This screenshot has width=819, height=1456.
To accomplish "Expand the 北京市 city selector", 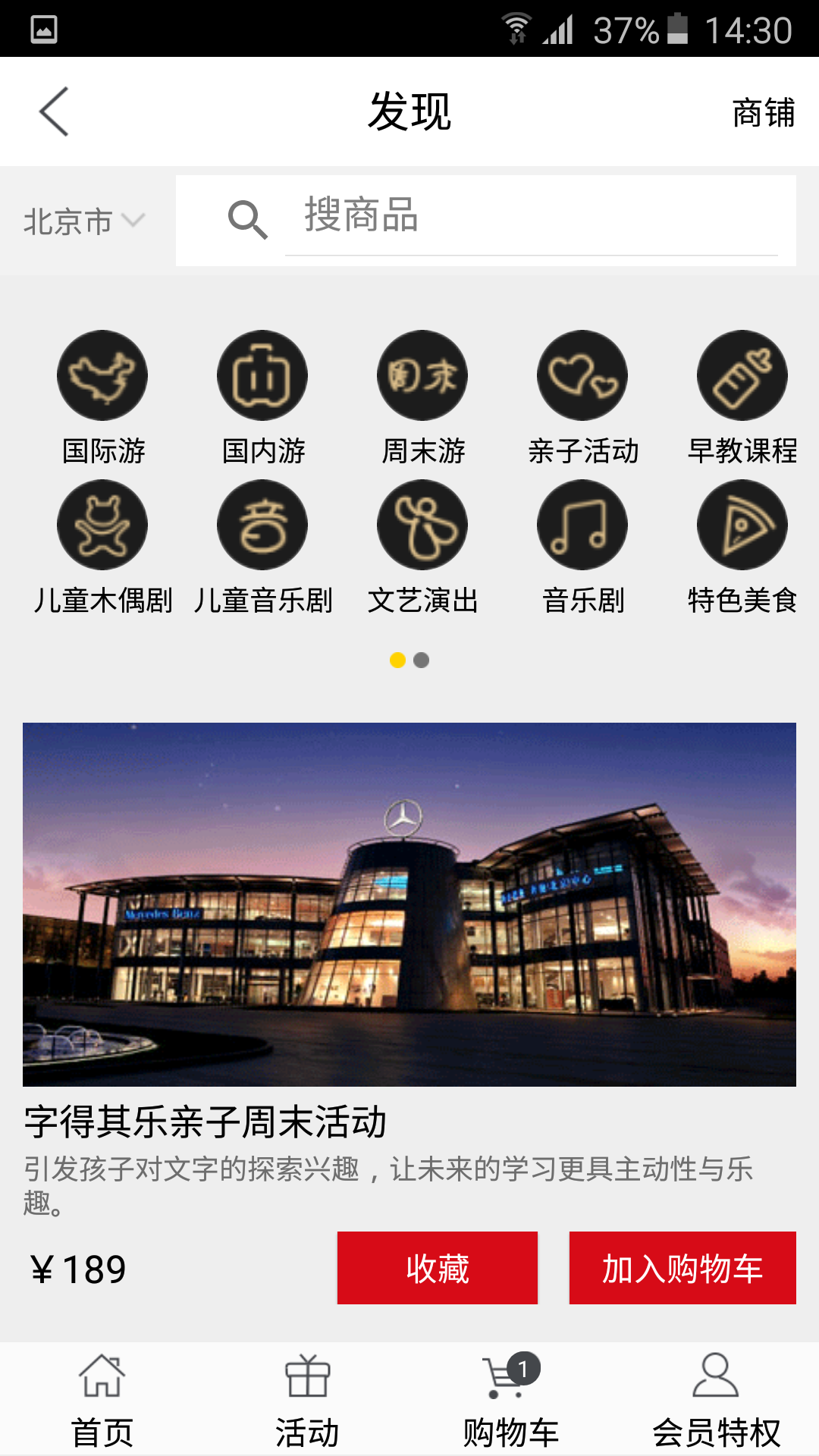I will coord(83,221).
